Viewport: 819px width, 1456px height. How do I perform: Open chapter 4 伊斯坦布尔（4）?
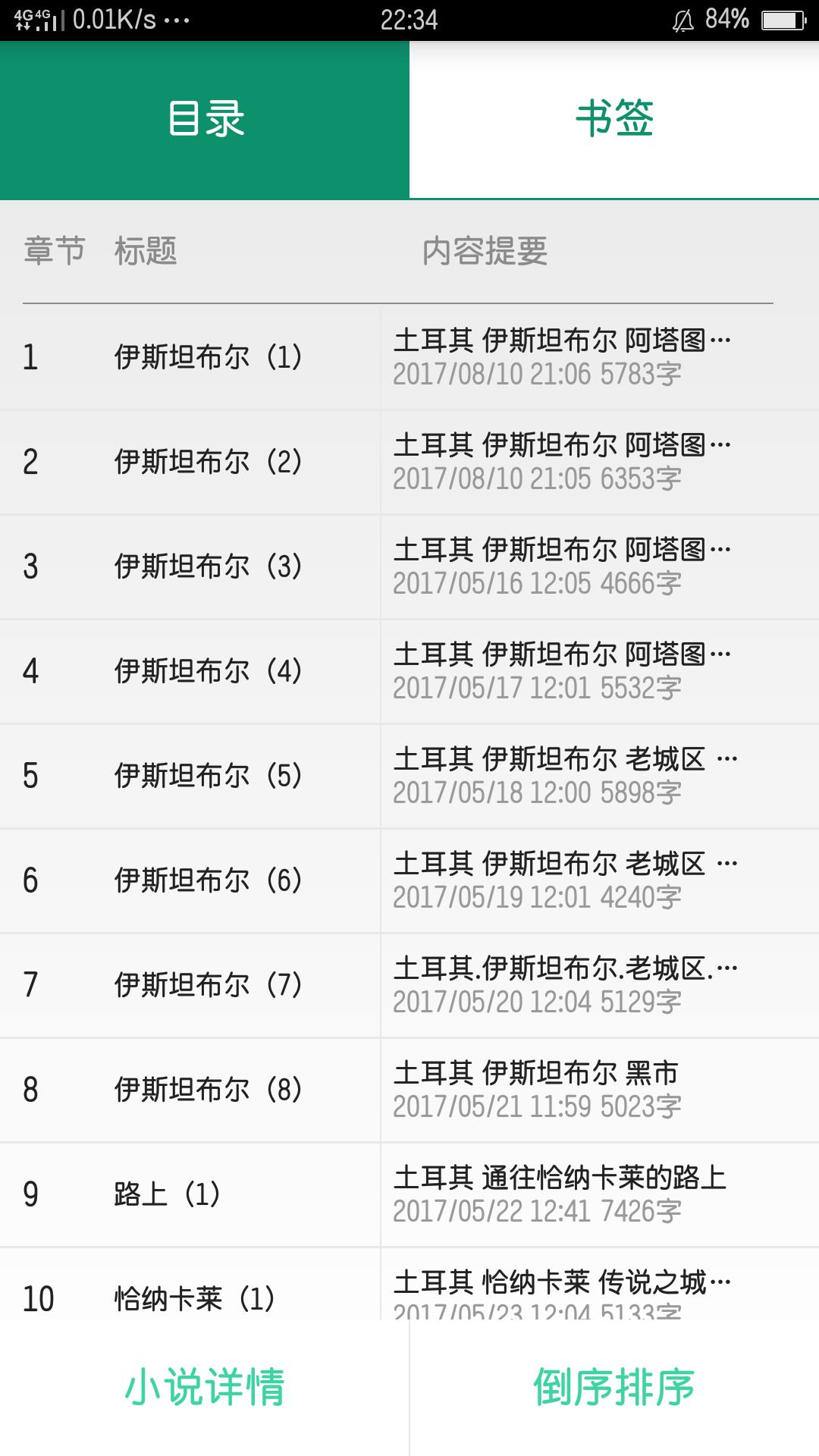379,671
